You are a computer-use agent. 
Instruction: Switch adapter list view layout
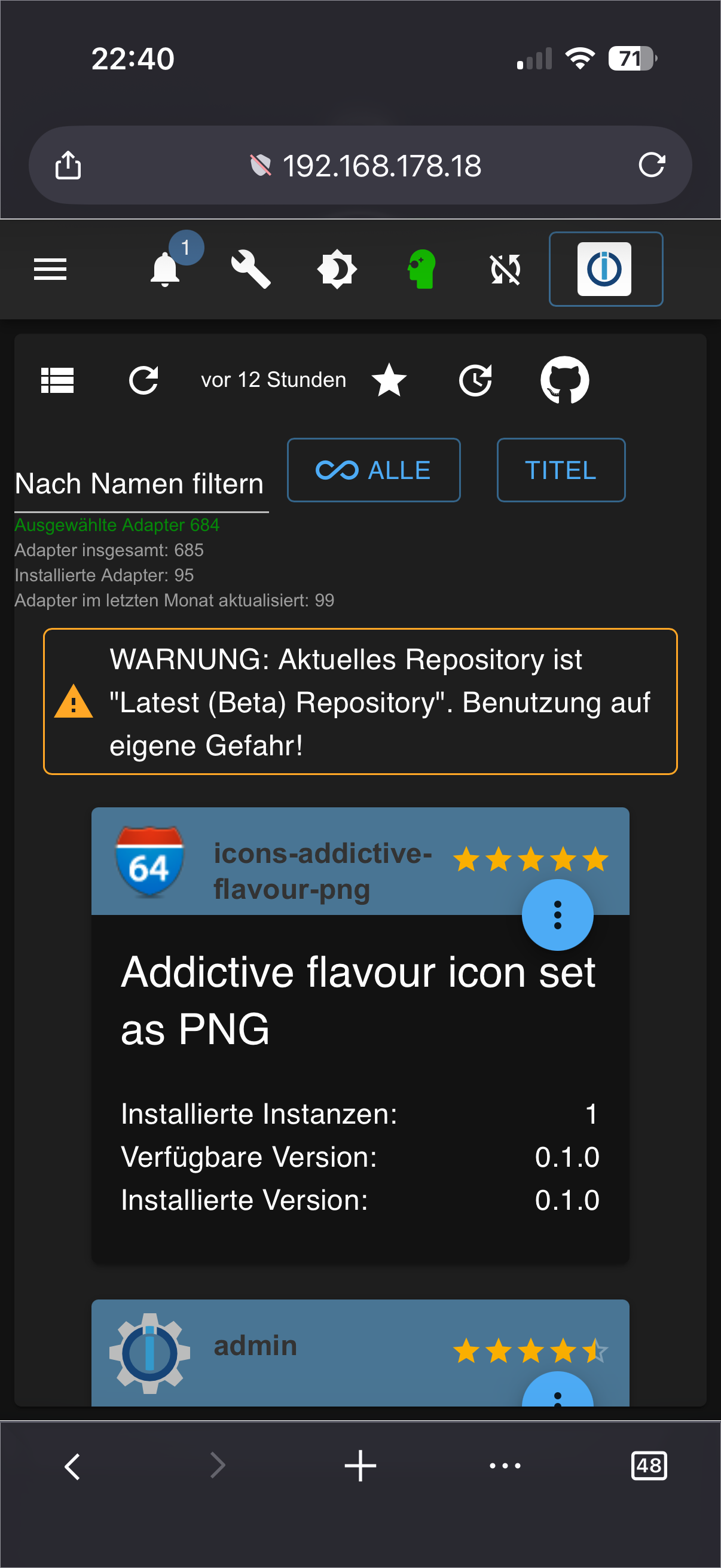pos(57,380)
